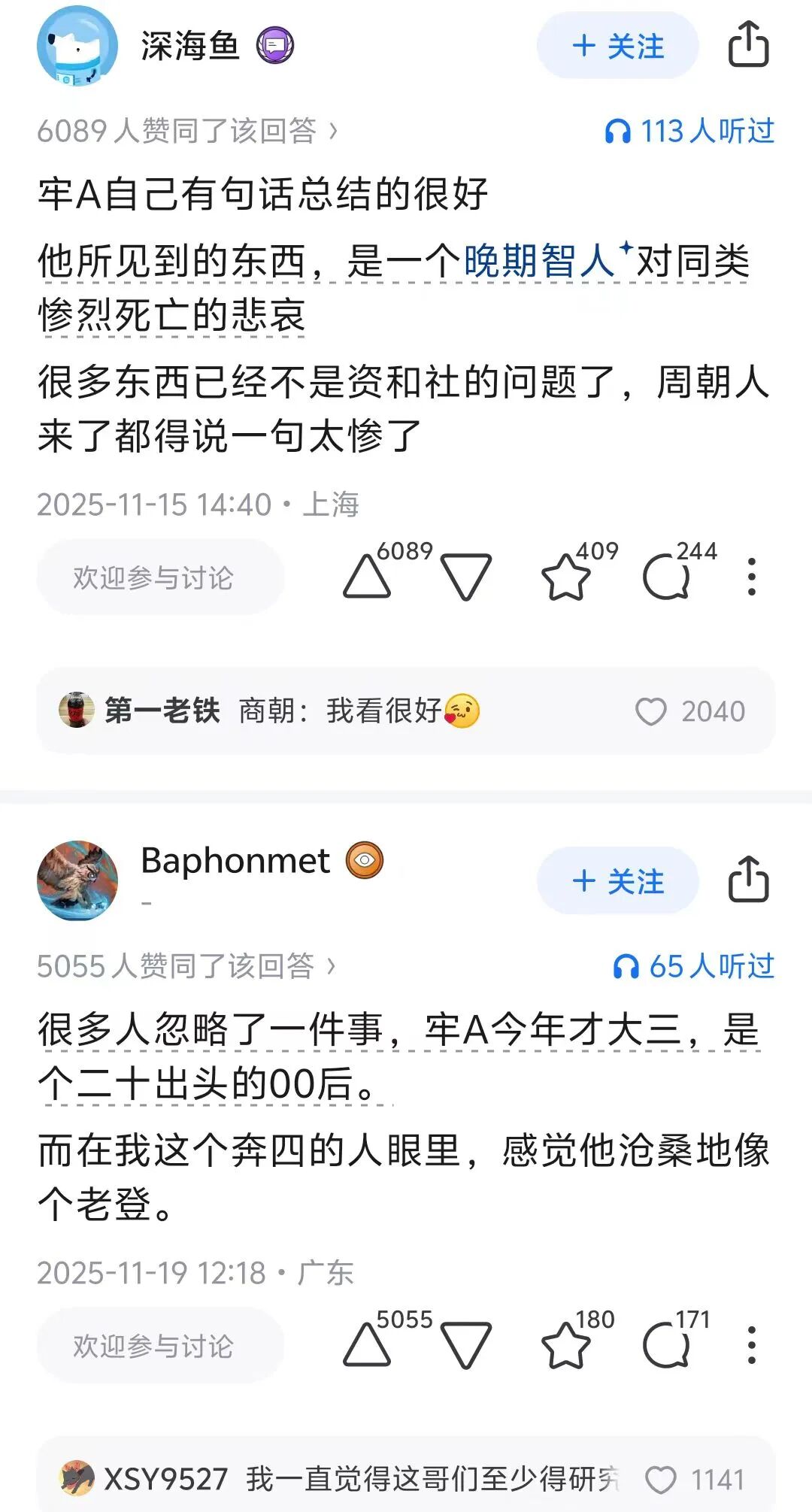Viewport: 812px width, 1512px height.
Task: Upvote Baphonmet's answer with 5055 votes
Action: 367,1345
